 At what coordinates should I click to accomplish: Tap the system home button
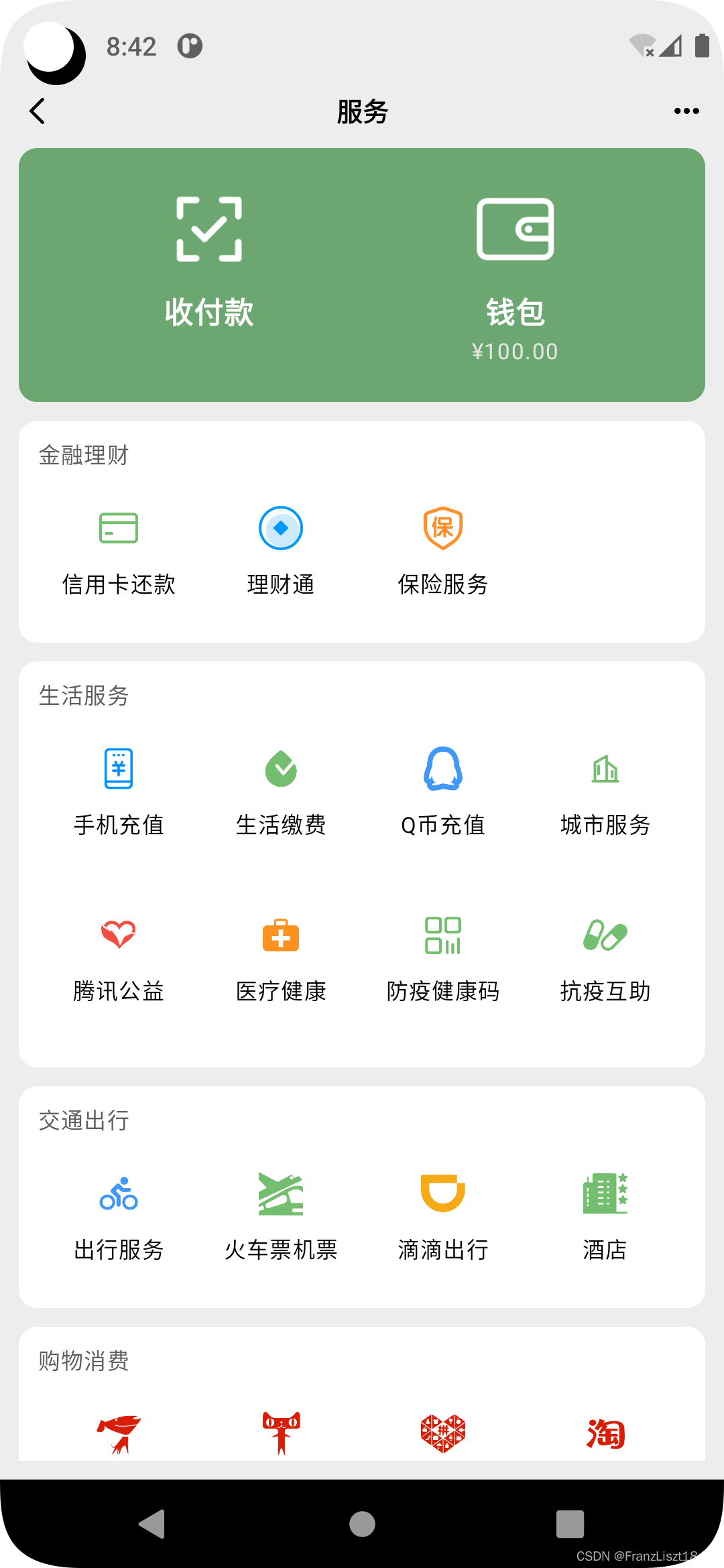point(362,1524)
